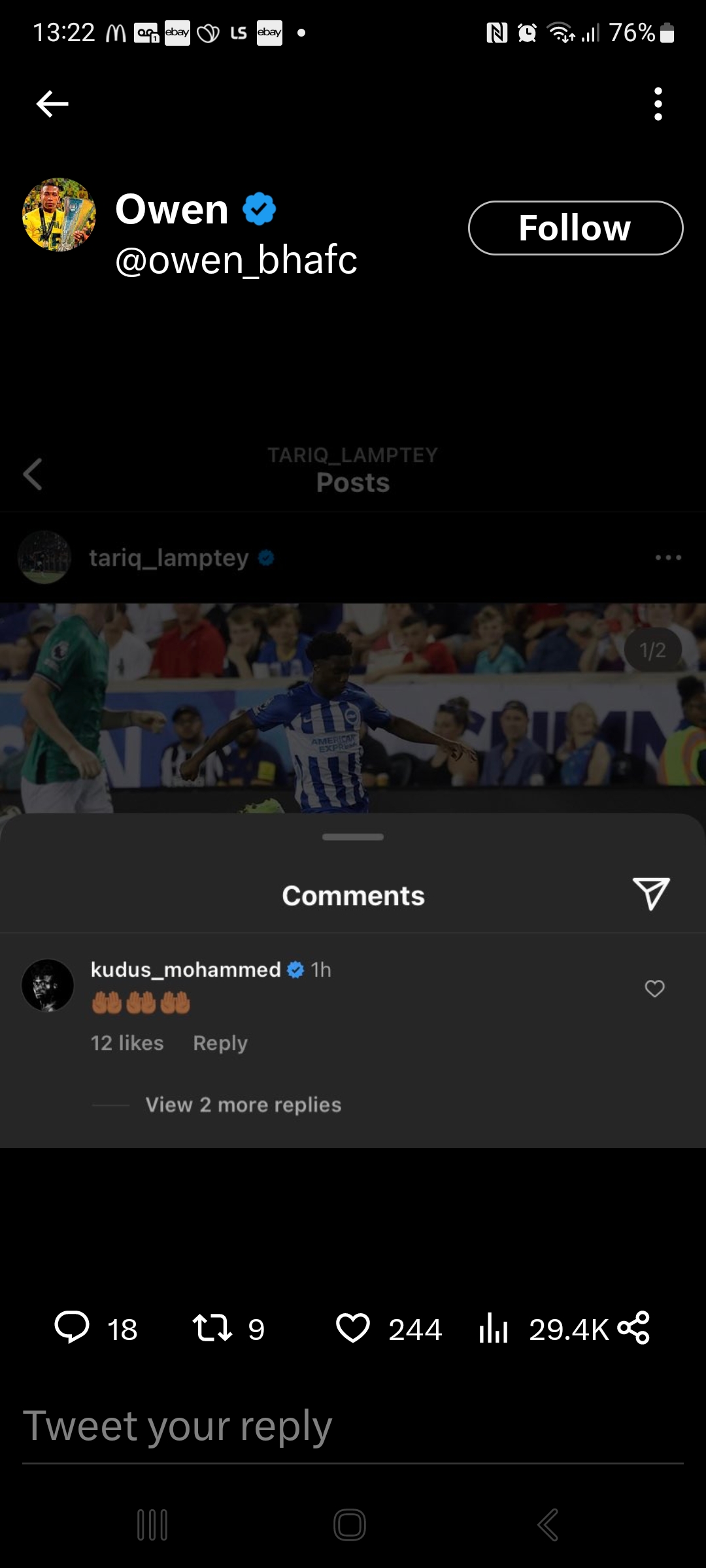
Task: View the tweet's analytics bar icon
Action: 494,1328
